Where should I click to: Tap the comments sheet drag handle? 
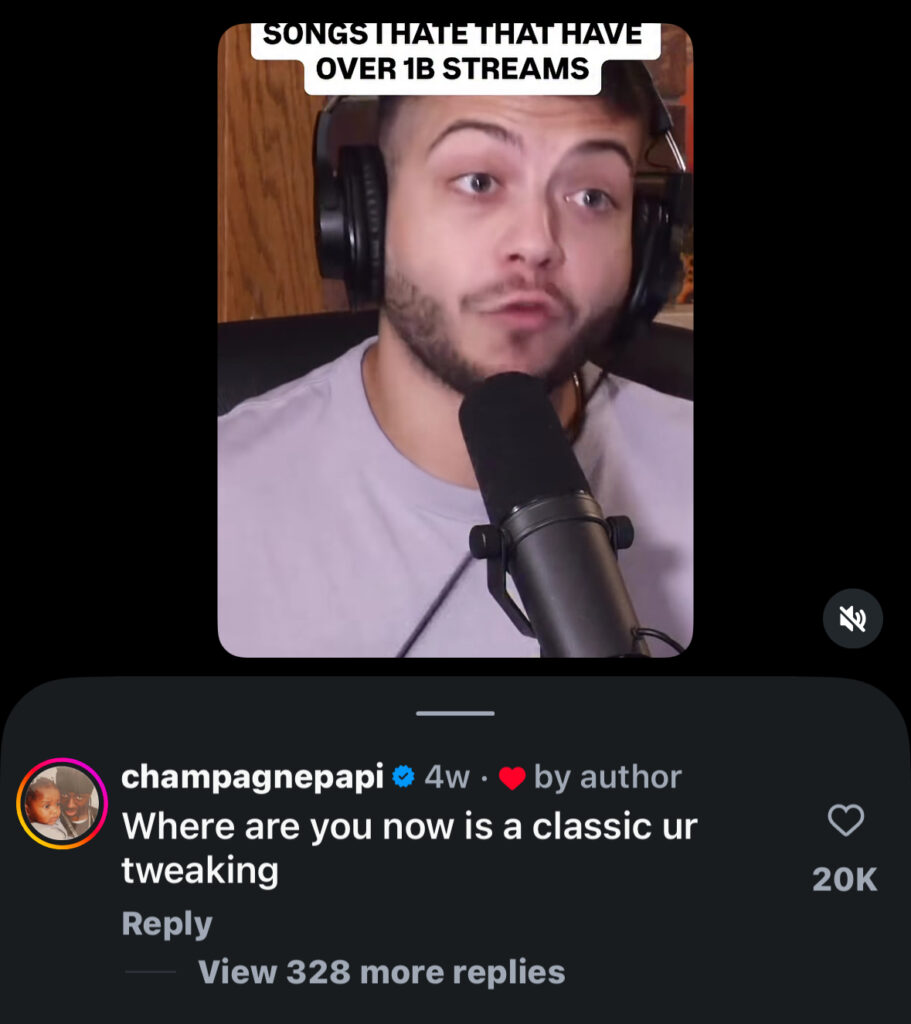tap(455, 713)
